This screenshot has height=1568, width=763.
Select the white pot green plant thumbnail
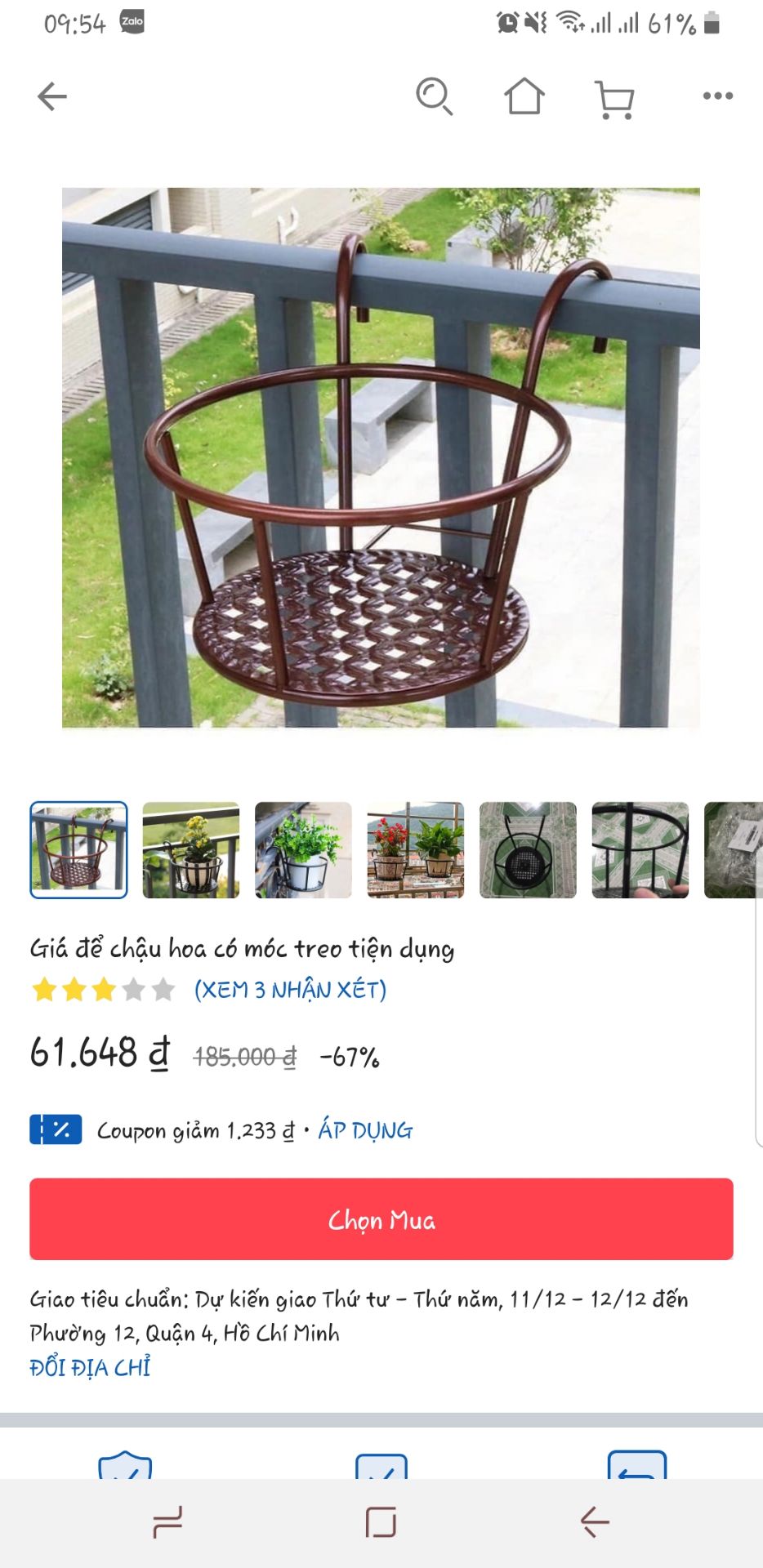click(303, 850)
